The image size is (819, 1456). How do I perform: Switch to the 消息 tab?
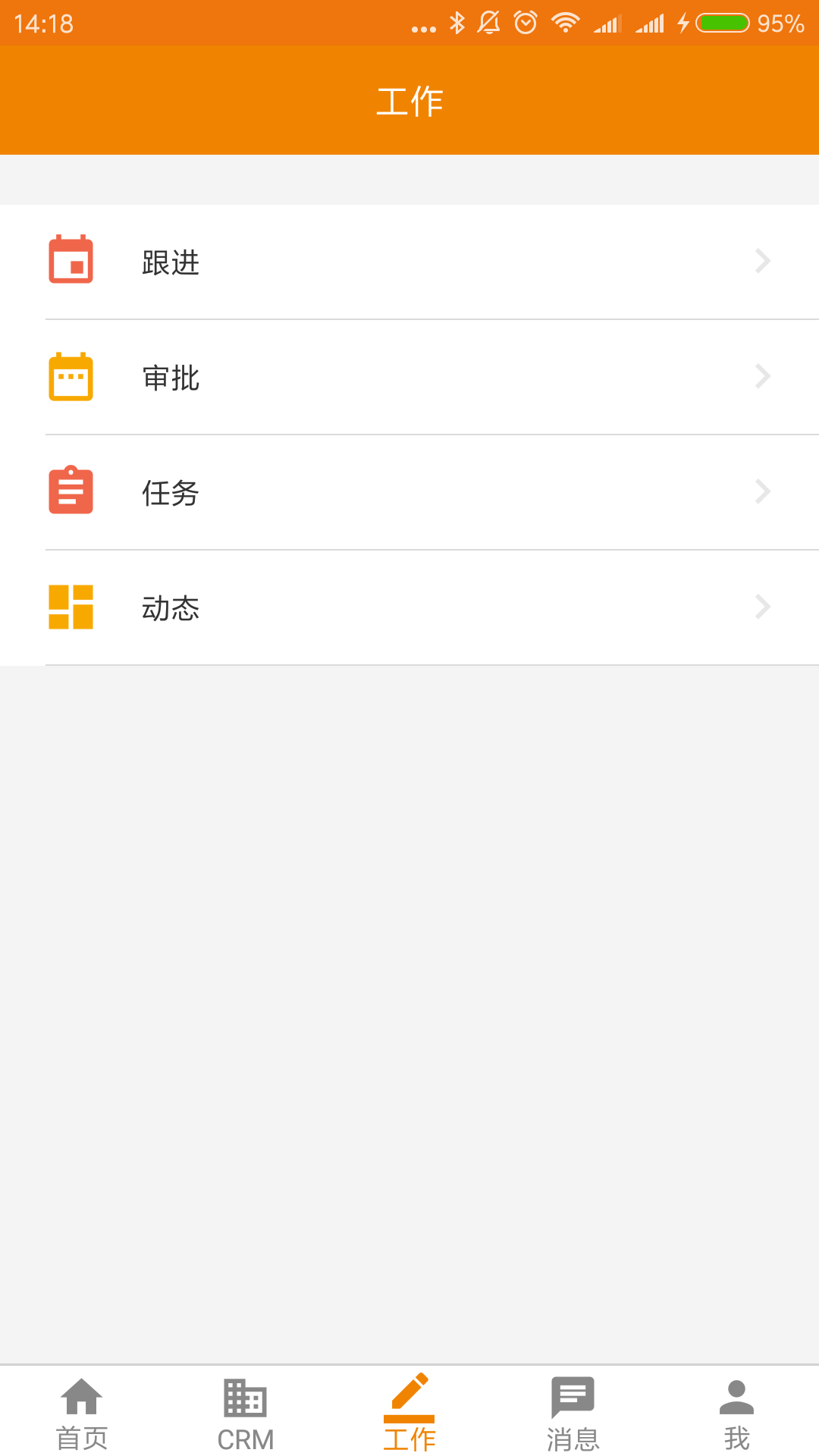coord(573,1414)
